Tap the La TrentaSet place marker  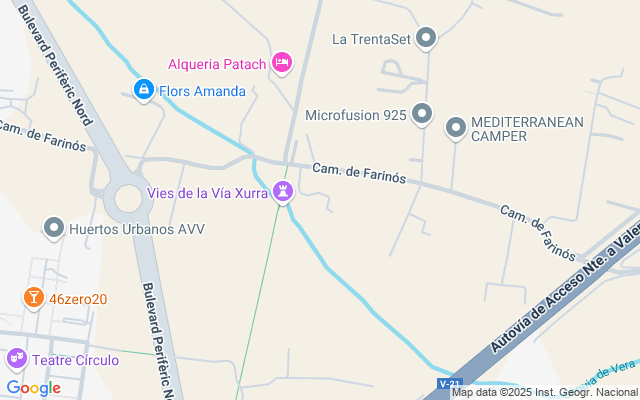coord(427,39)
